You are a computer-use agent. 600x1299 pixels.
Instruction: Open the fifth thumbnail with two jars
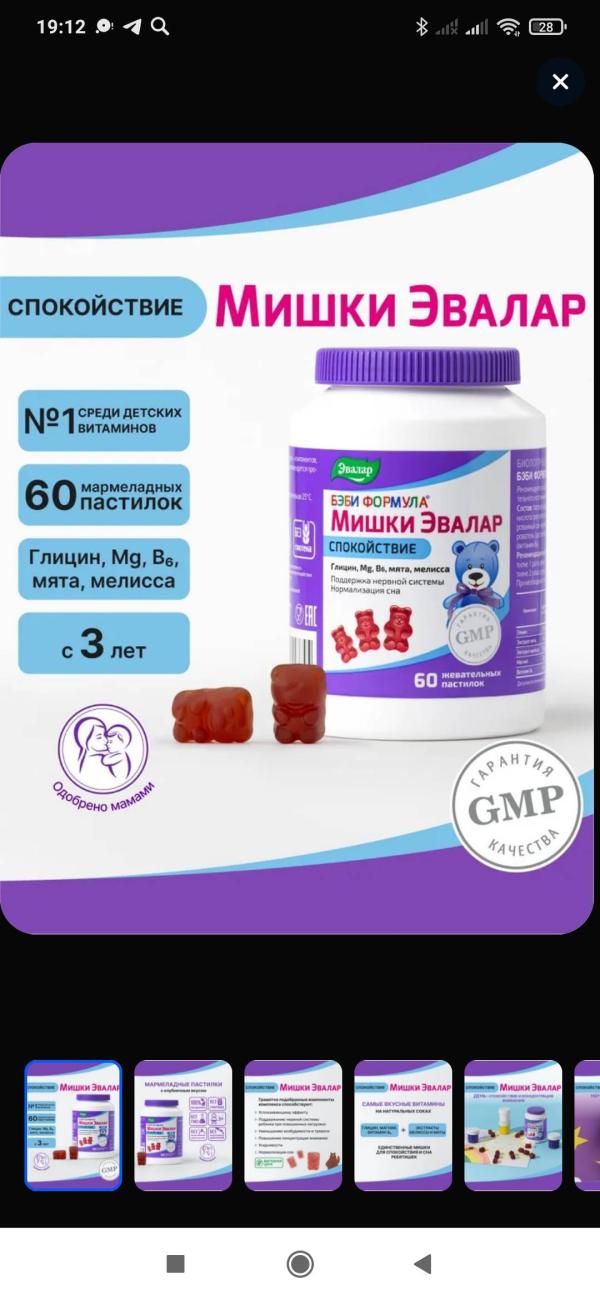[513, 1125]
